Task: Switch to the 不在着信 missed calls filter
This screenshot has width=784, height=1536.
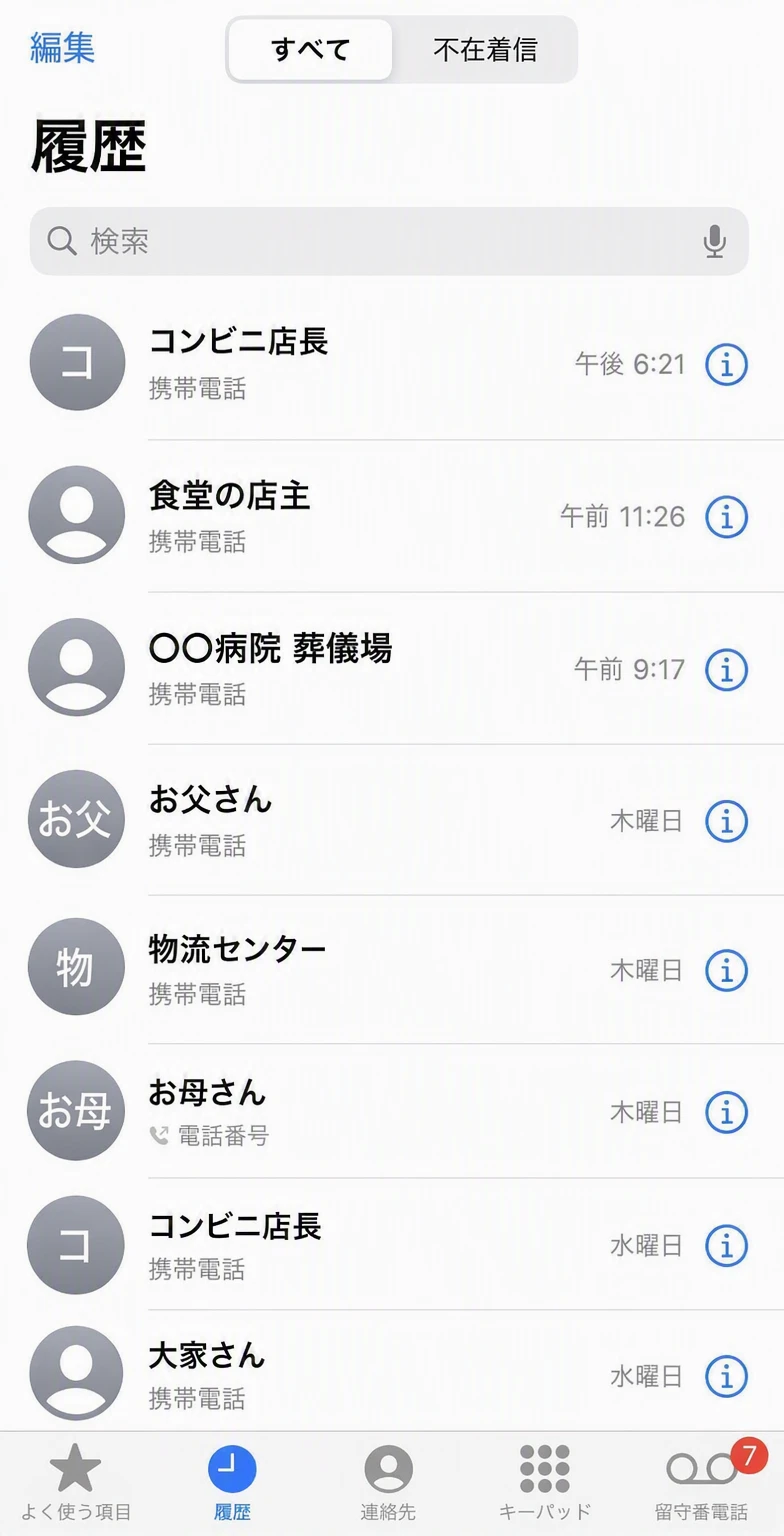Action: pos(485,49)
